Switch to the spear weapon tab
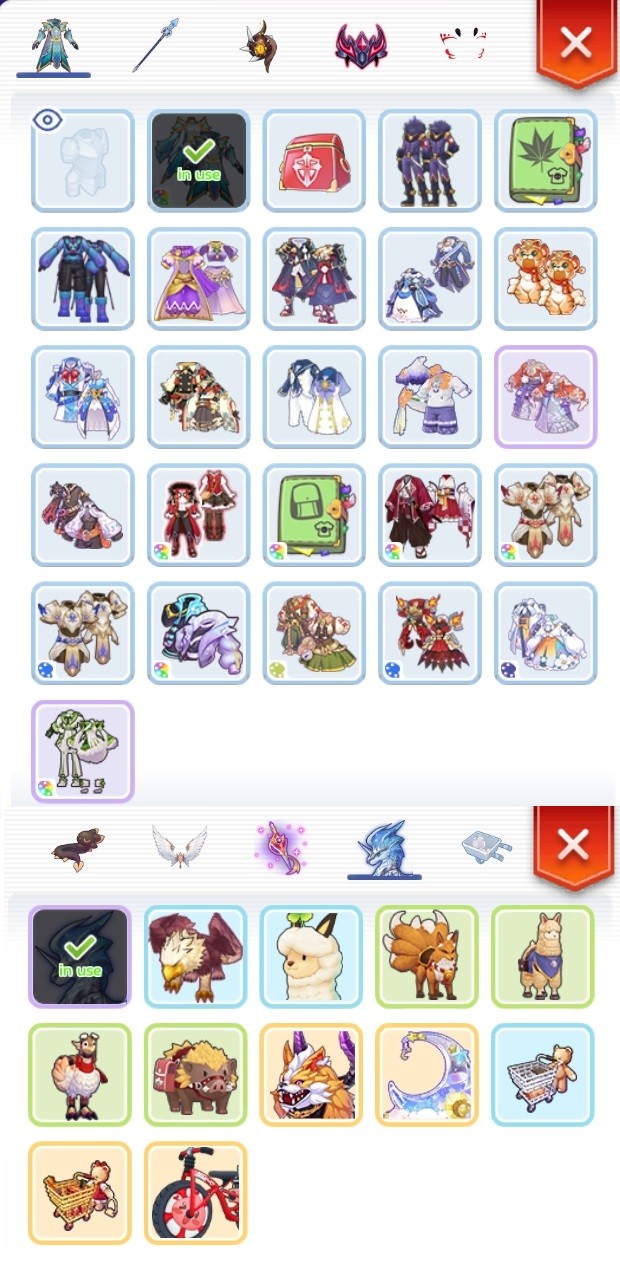620x1266 pixels. [x=156, y=45]
